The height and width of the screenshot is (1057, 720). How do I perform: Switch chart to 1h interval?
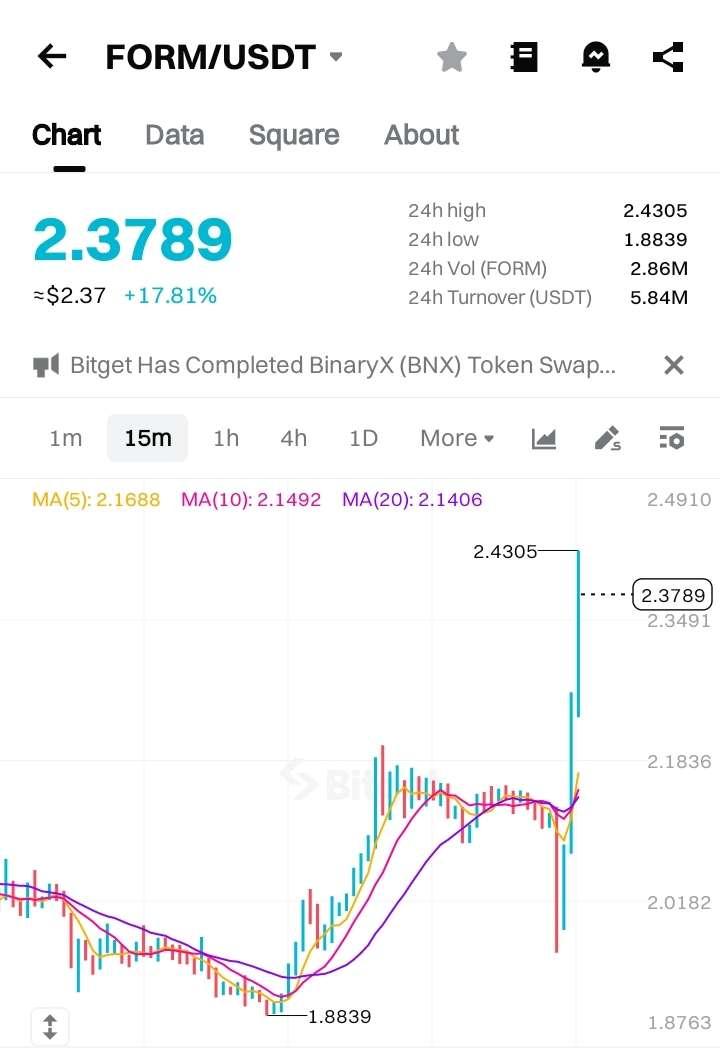(x=226, y=438)
